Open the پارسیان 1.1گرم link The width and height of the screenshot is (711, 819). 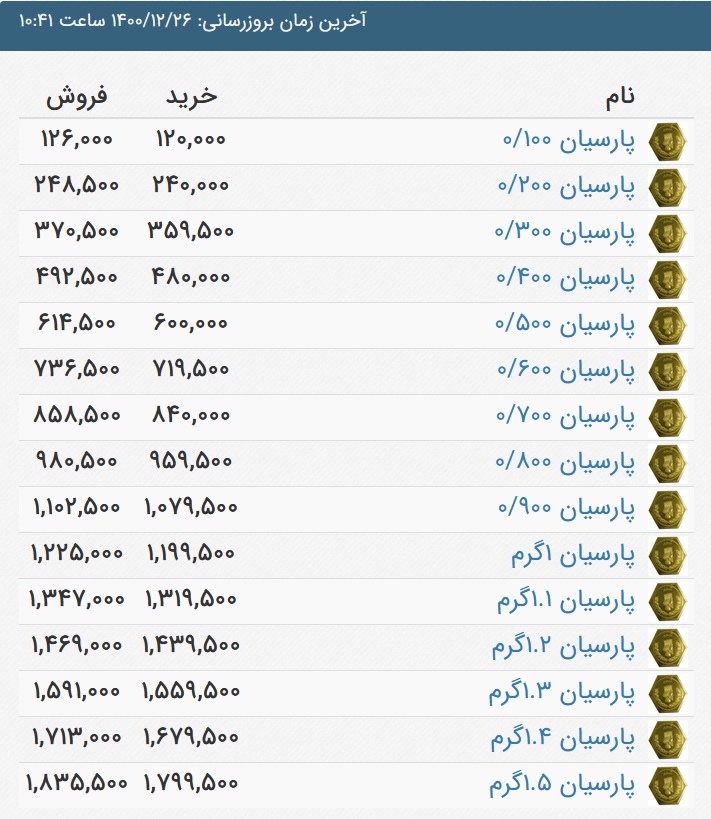[x=566, y=602]
